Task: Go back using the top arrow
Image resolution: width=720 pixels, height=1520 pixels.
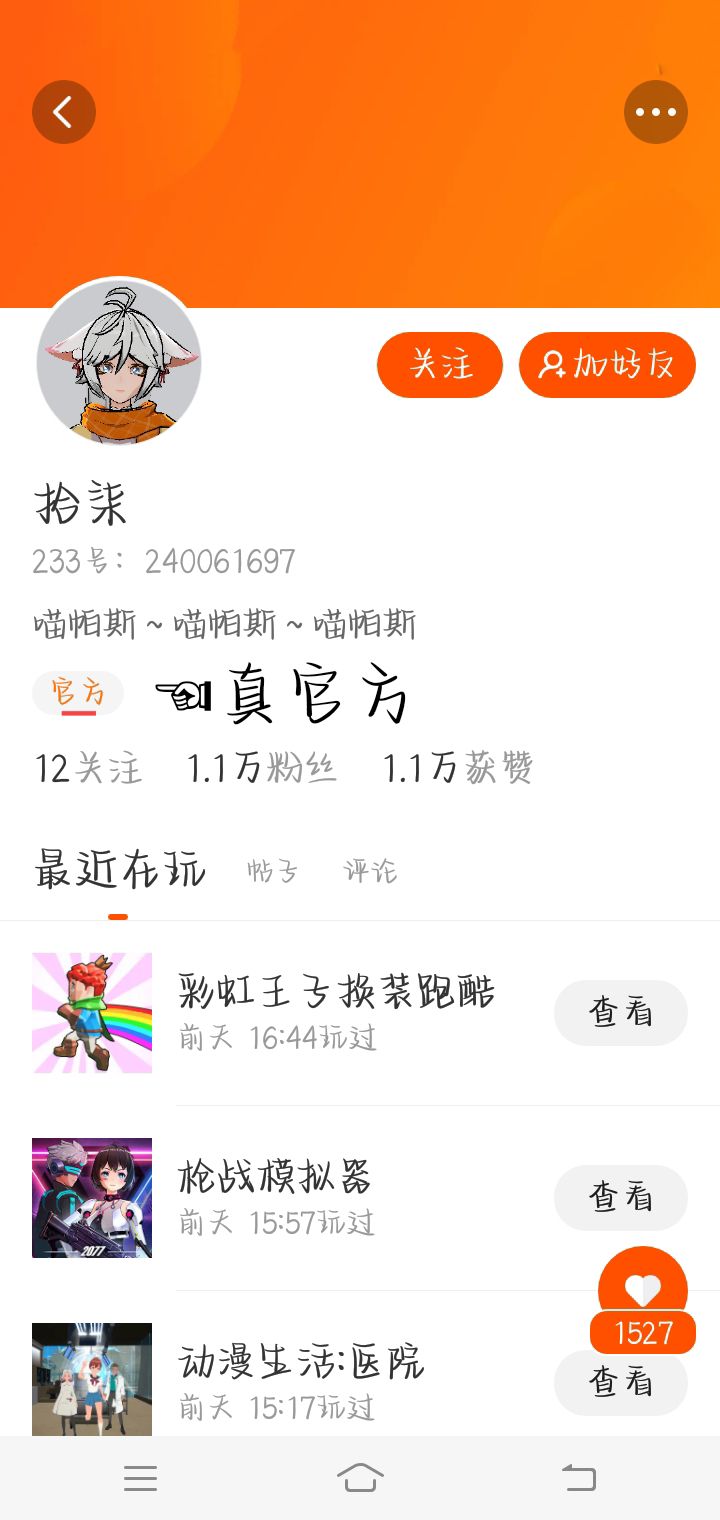Action: [63, 112]
